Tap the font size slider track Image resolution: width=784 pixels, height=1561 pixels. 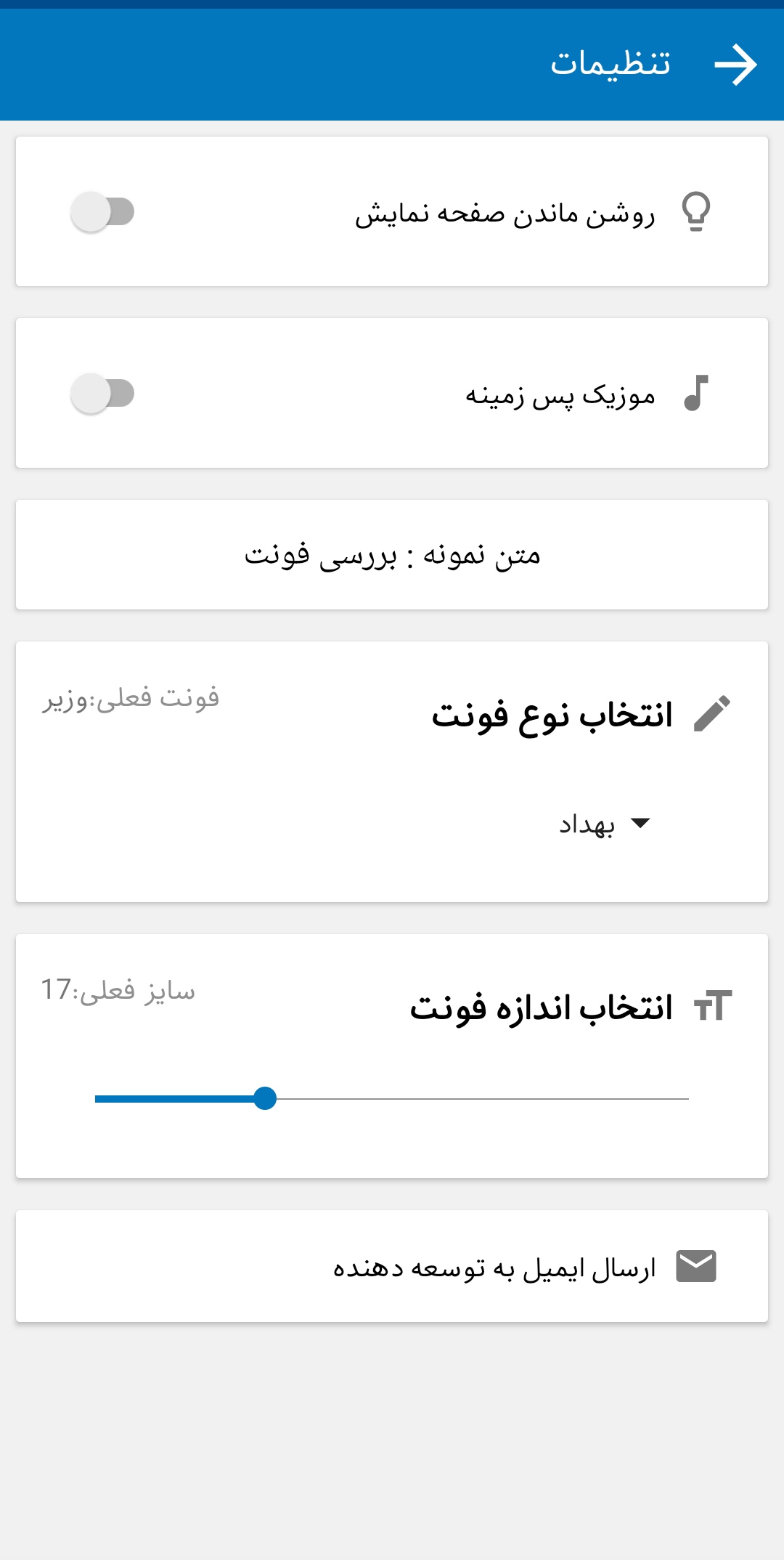392,1099
